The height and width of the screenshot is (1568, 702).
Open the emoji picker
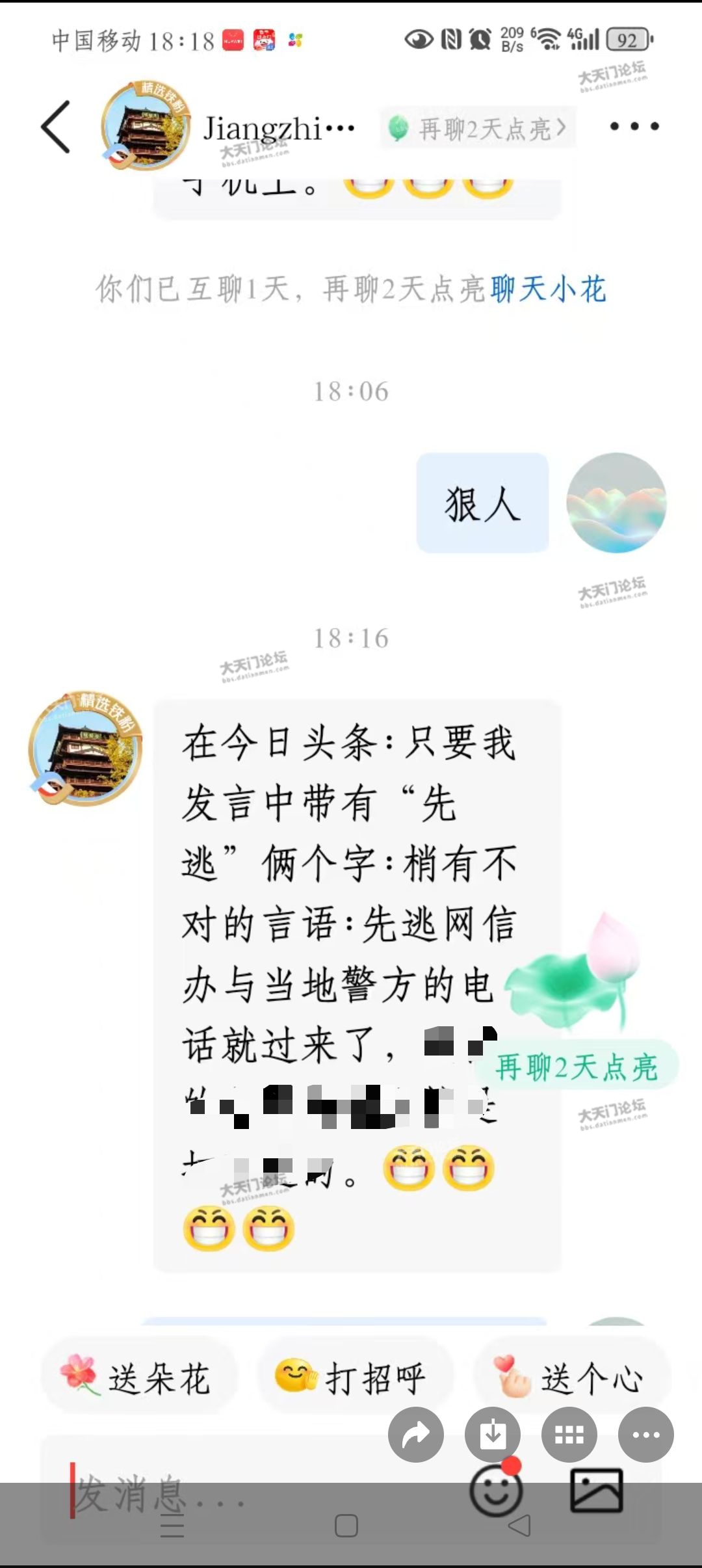tap(496, 1491)
